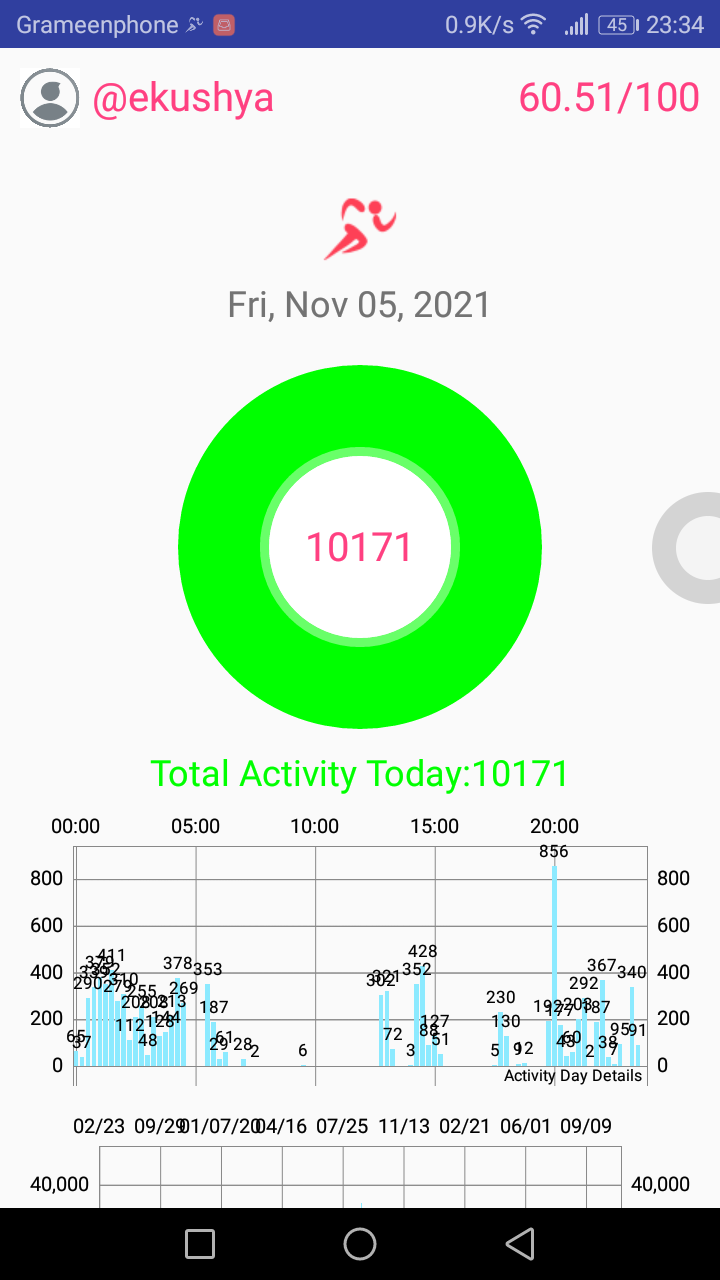The height and width of the screenshot is (1280, 720).
Task: Open the recent apps view
Action: 200,1244
